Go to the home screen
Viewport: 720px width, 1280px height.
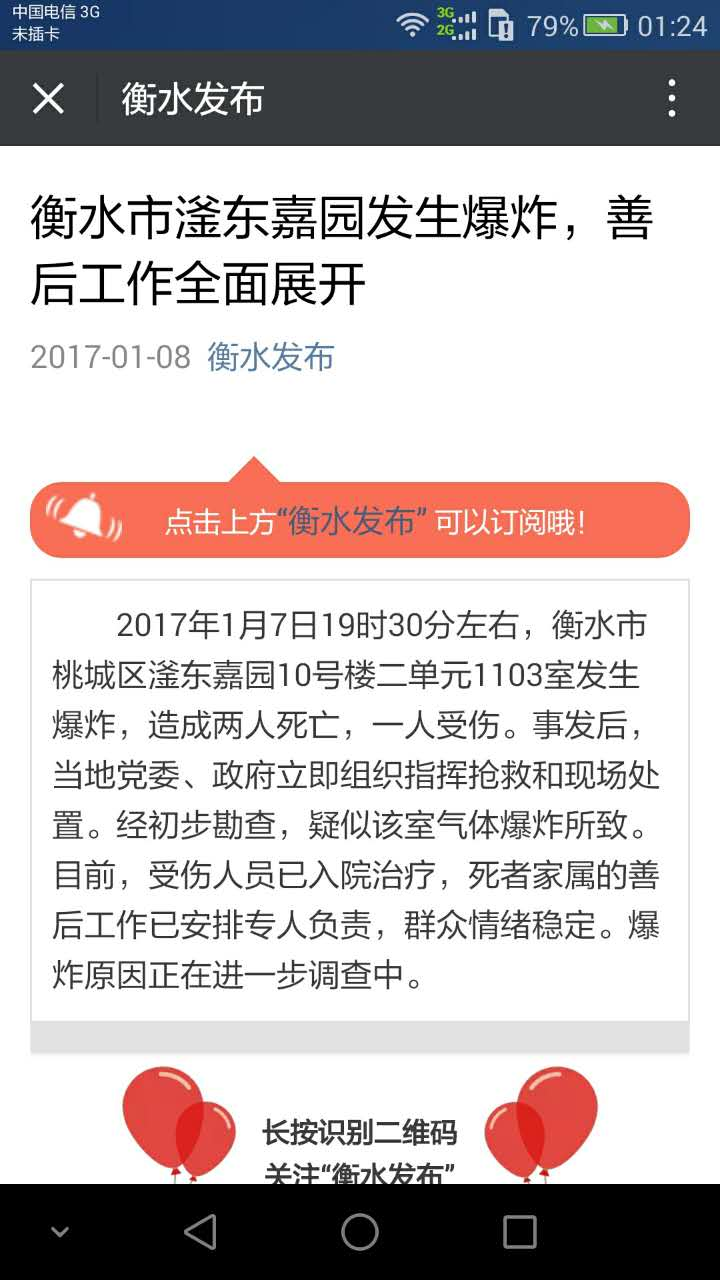(x=360, y=1232)
